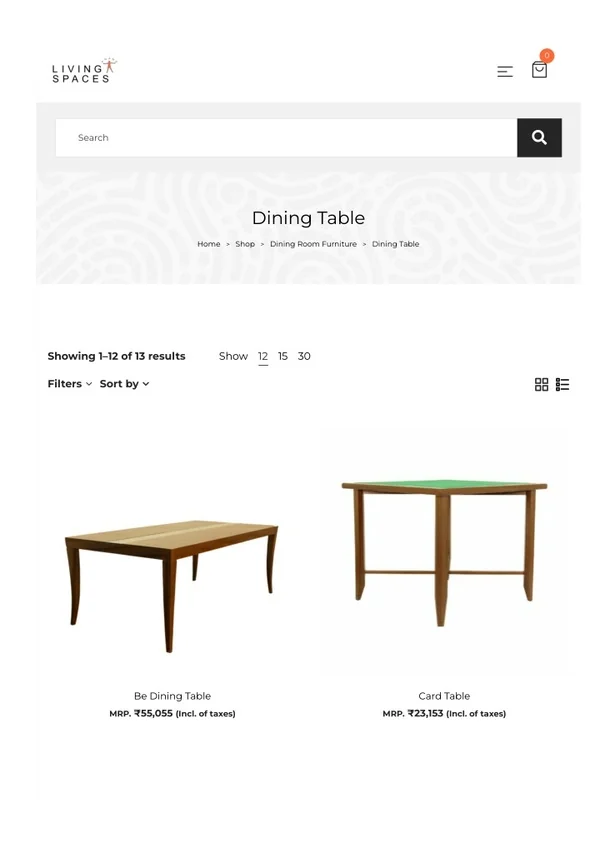Viewport: 600px width, 848px height.
Task: Tap the search input field
Action: pos(286,138)
